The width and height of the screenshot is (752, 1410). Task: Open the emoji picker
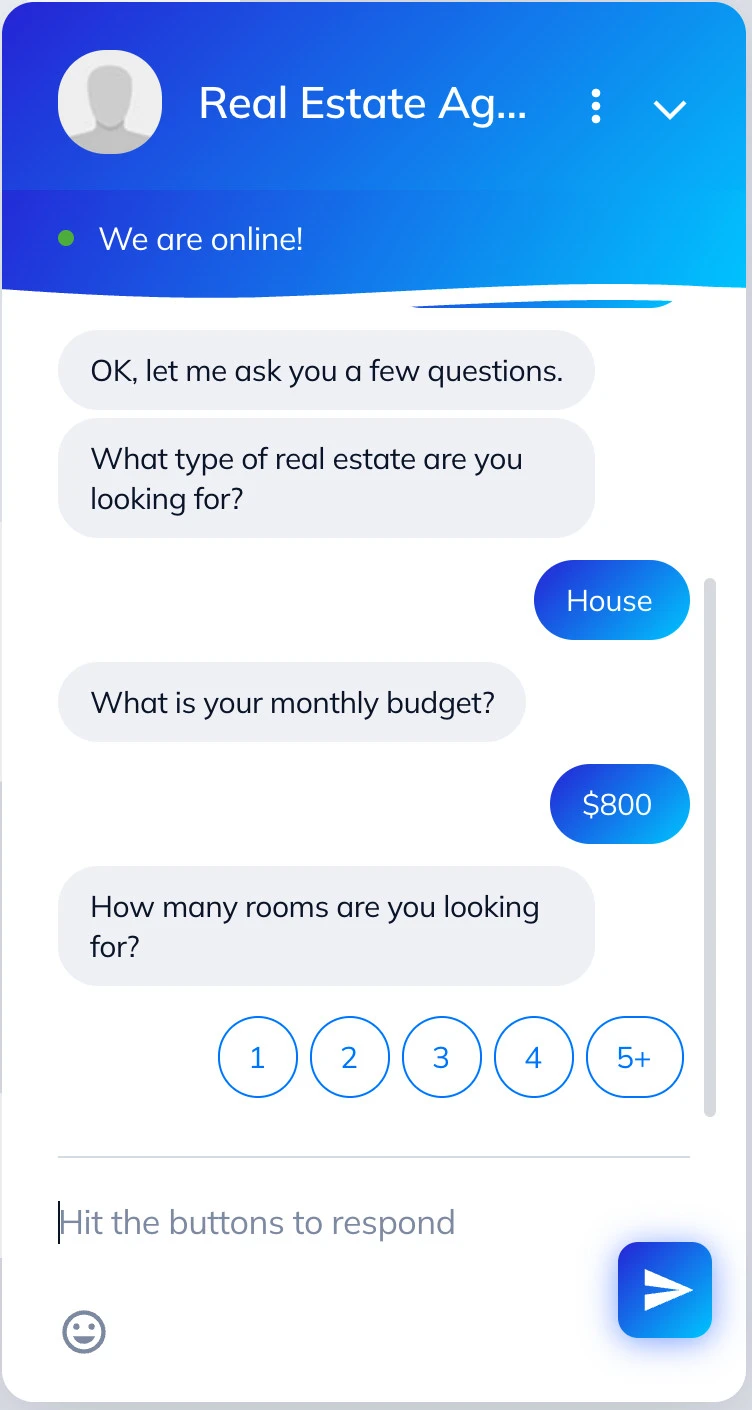[x=84, y=1332]
